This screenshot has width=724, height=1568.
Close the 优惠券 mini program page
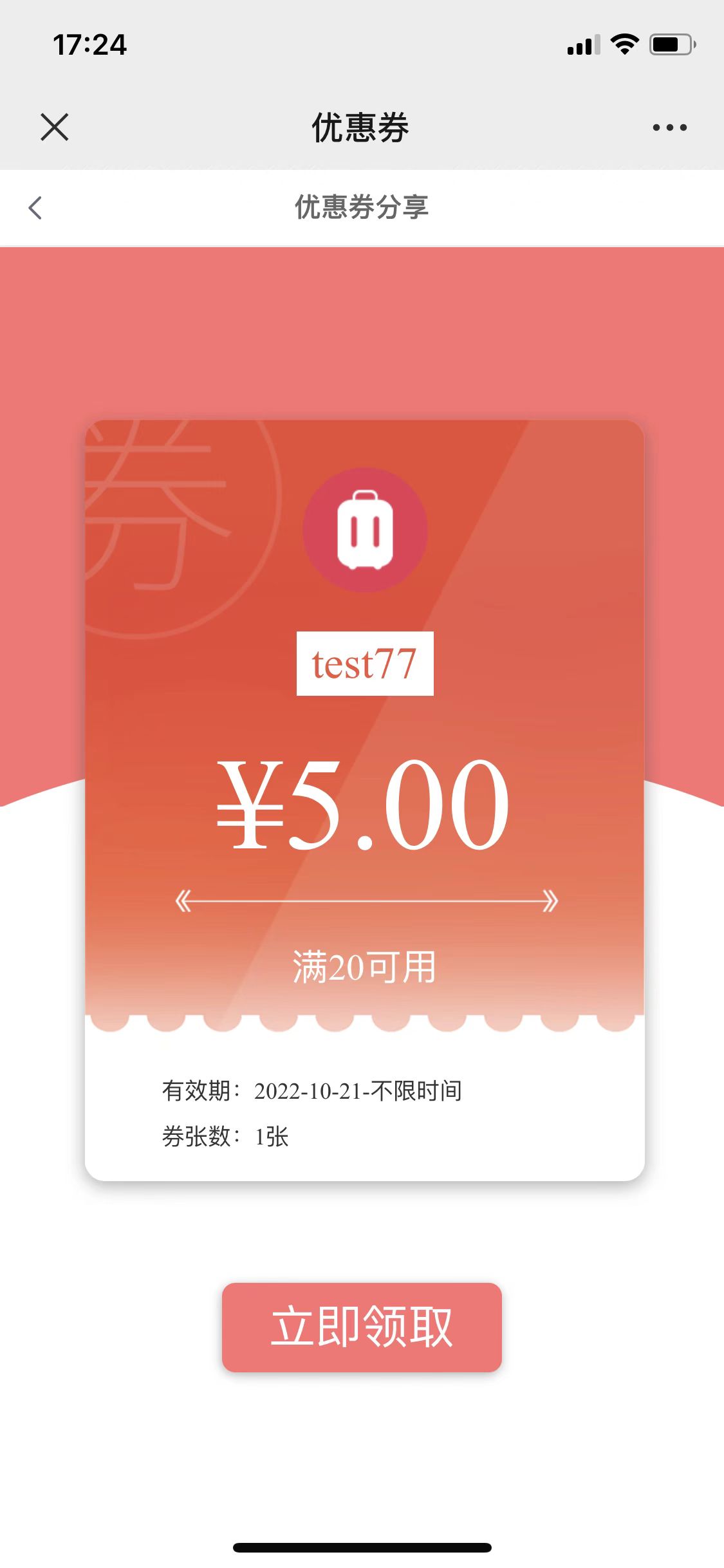pyautogui.click(x=54, y=127)
